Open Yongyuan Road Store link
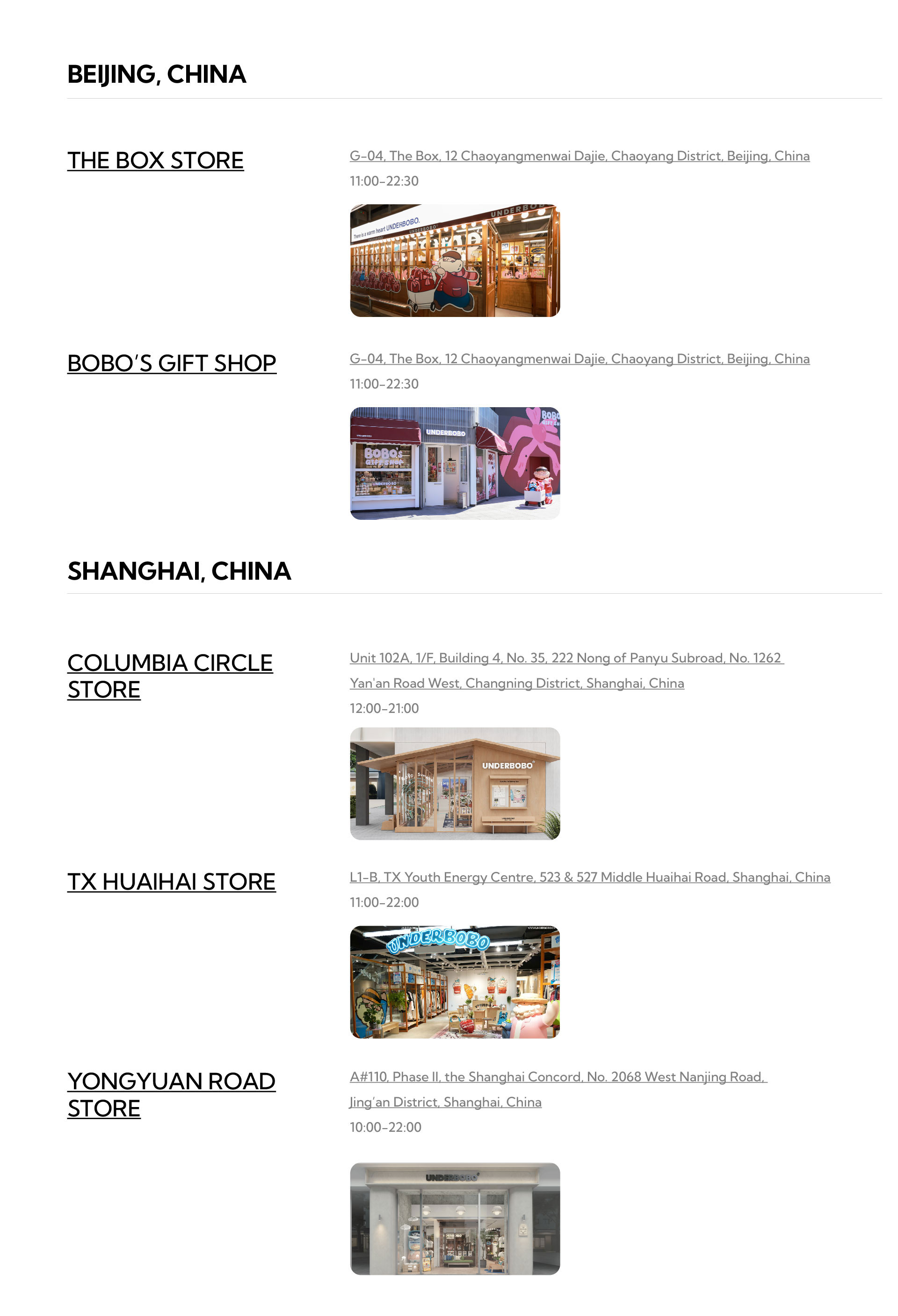This screenshot has height=1316, width=898. 171,1094
